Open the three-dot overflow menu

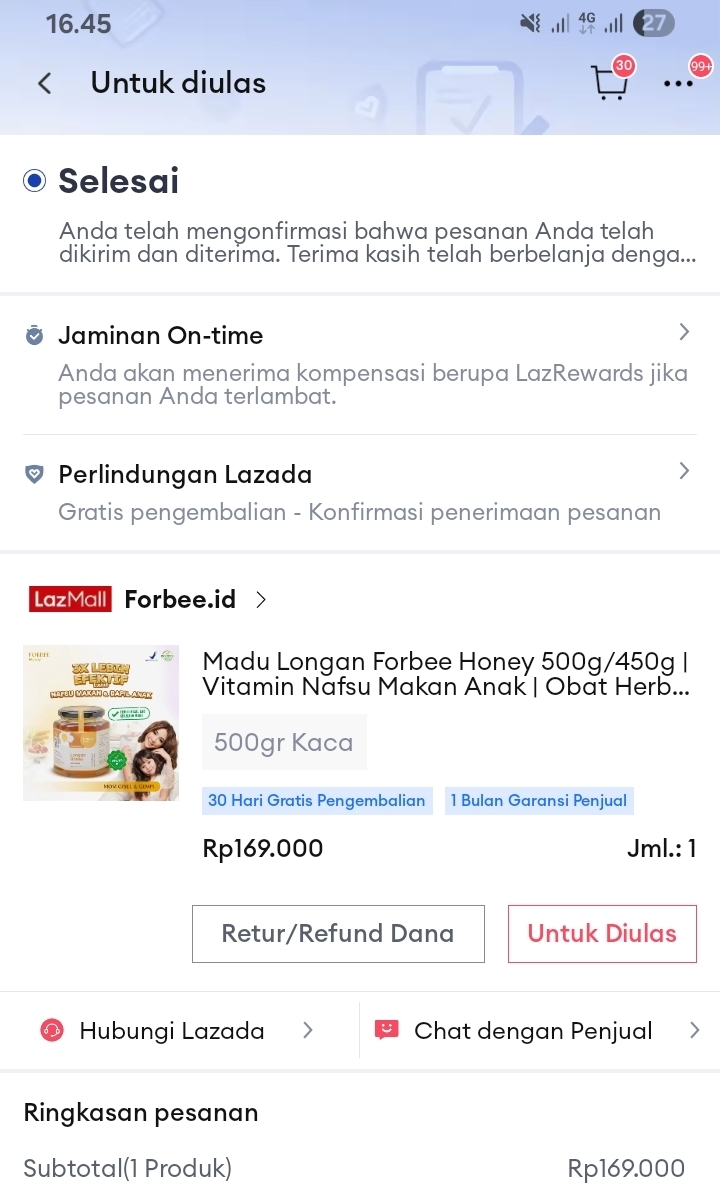click(678, 83)
